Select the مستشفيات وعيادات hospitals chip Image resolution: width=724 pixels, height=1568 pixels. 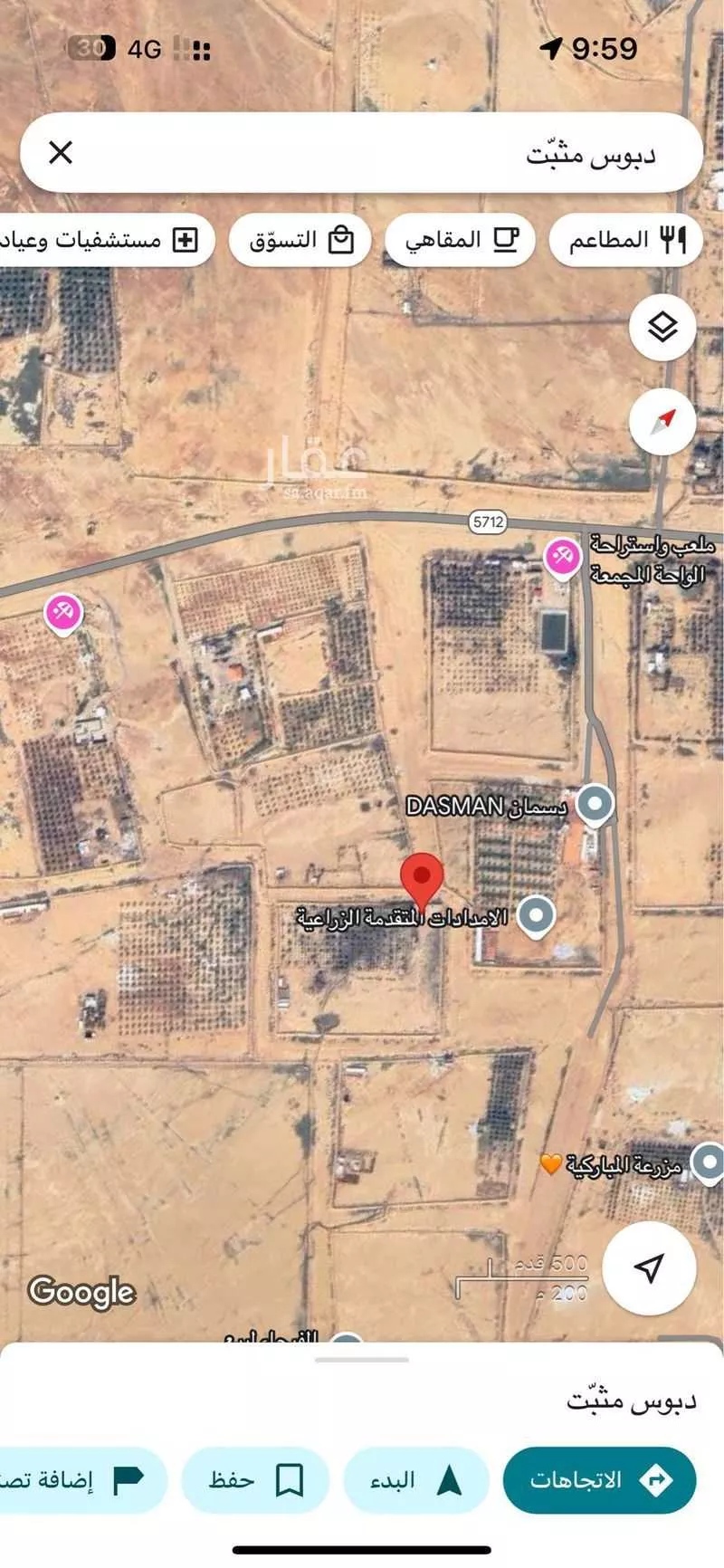point(104,240)
